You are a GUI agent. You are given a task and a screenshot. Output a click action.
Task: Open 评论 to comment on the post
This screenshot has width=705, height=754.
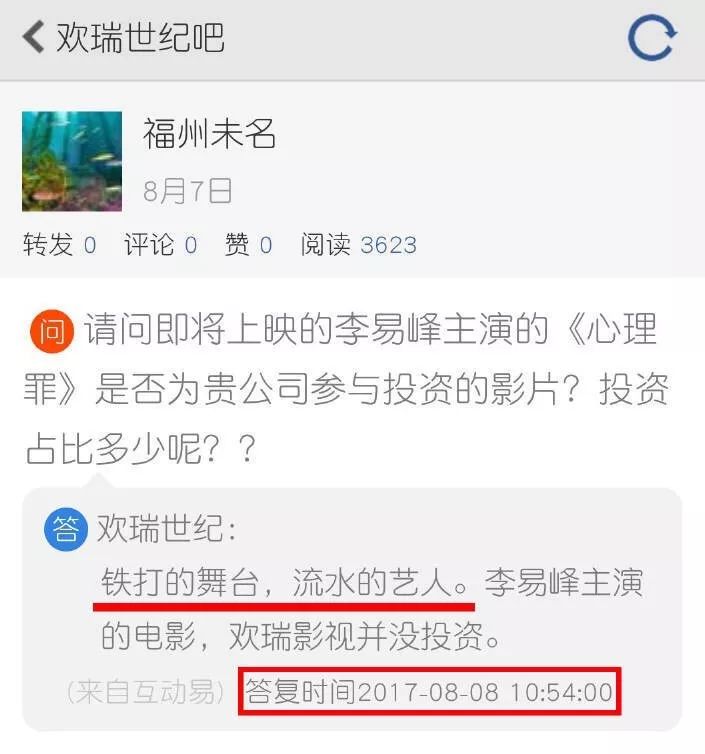[160, 244]
